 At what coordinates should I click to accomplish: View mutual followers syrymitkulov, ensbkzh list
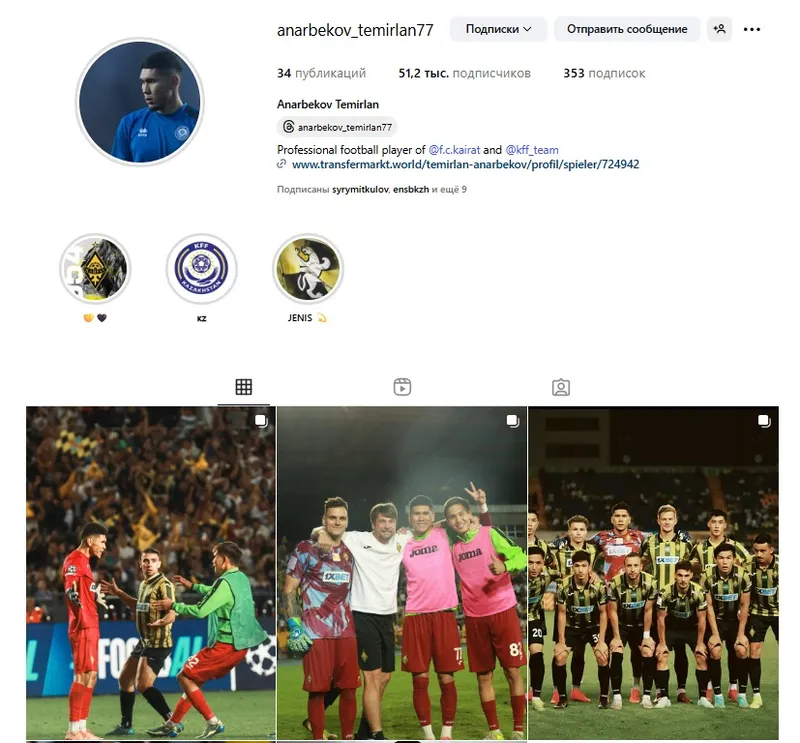tap(371, 189)
